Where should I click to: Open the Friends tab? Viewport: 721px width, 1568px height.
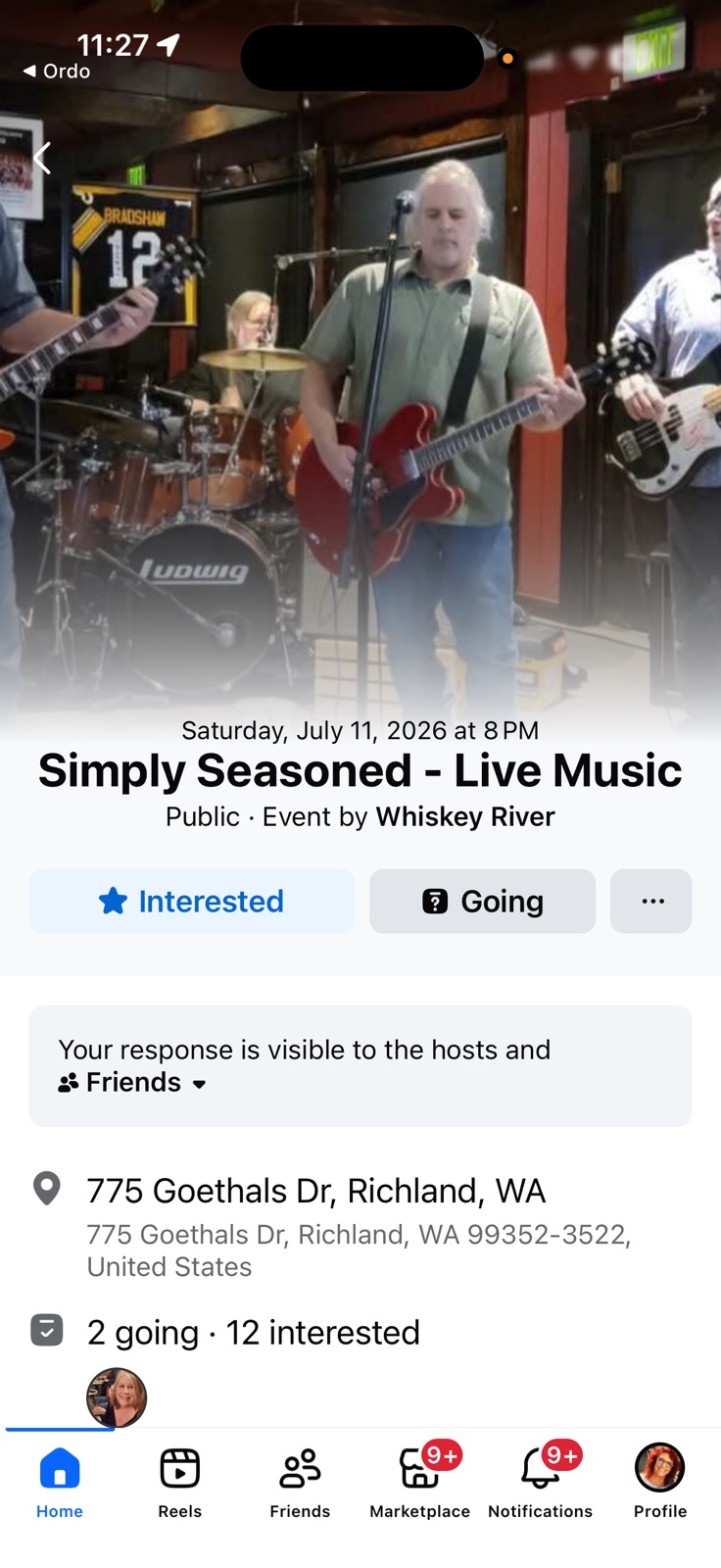tap(300, 1481)
